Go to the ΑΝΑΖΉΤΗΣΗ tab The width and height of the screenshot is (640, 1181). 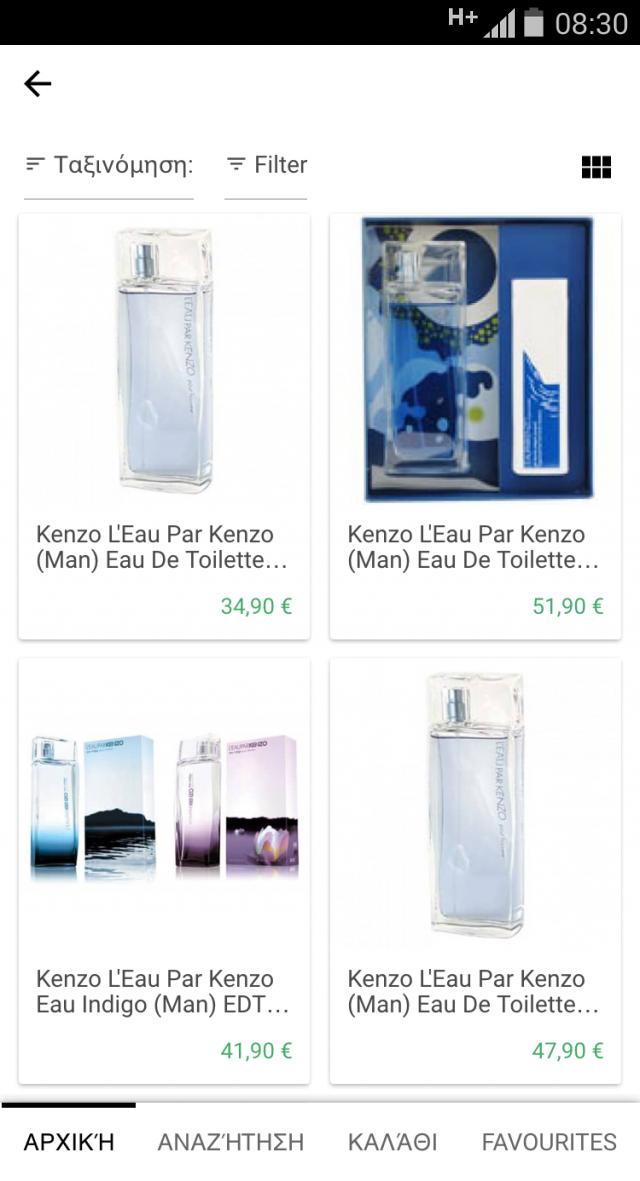(230, 1141)
